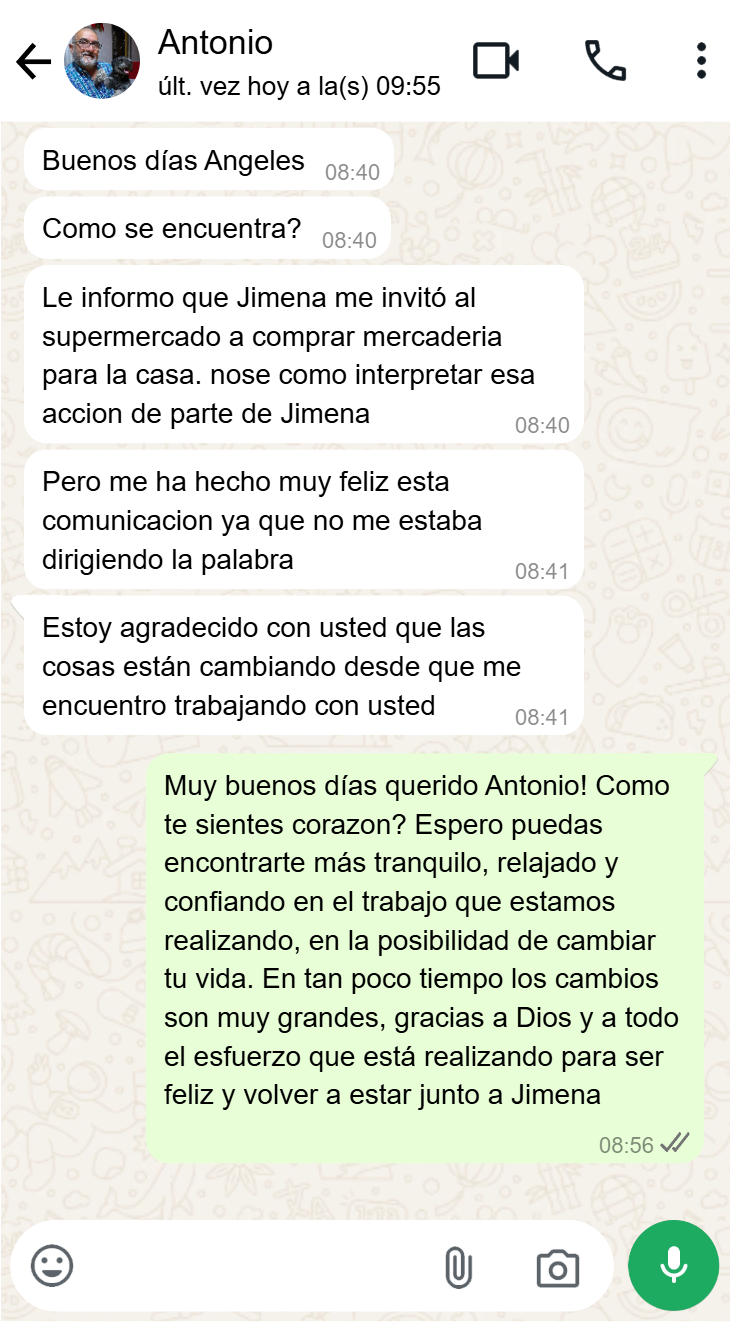Open the camera from the message bar
Viewport: 730px width, 1322px height.
tap(558, 1268)
